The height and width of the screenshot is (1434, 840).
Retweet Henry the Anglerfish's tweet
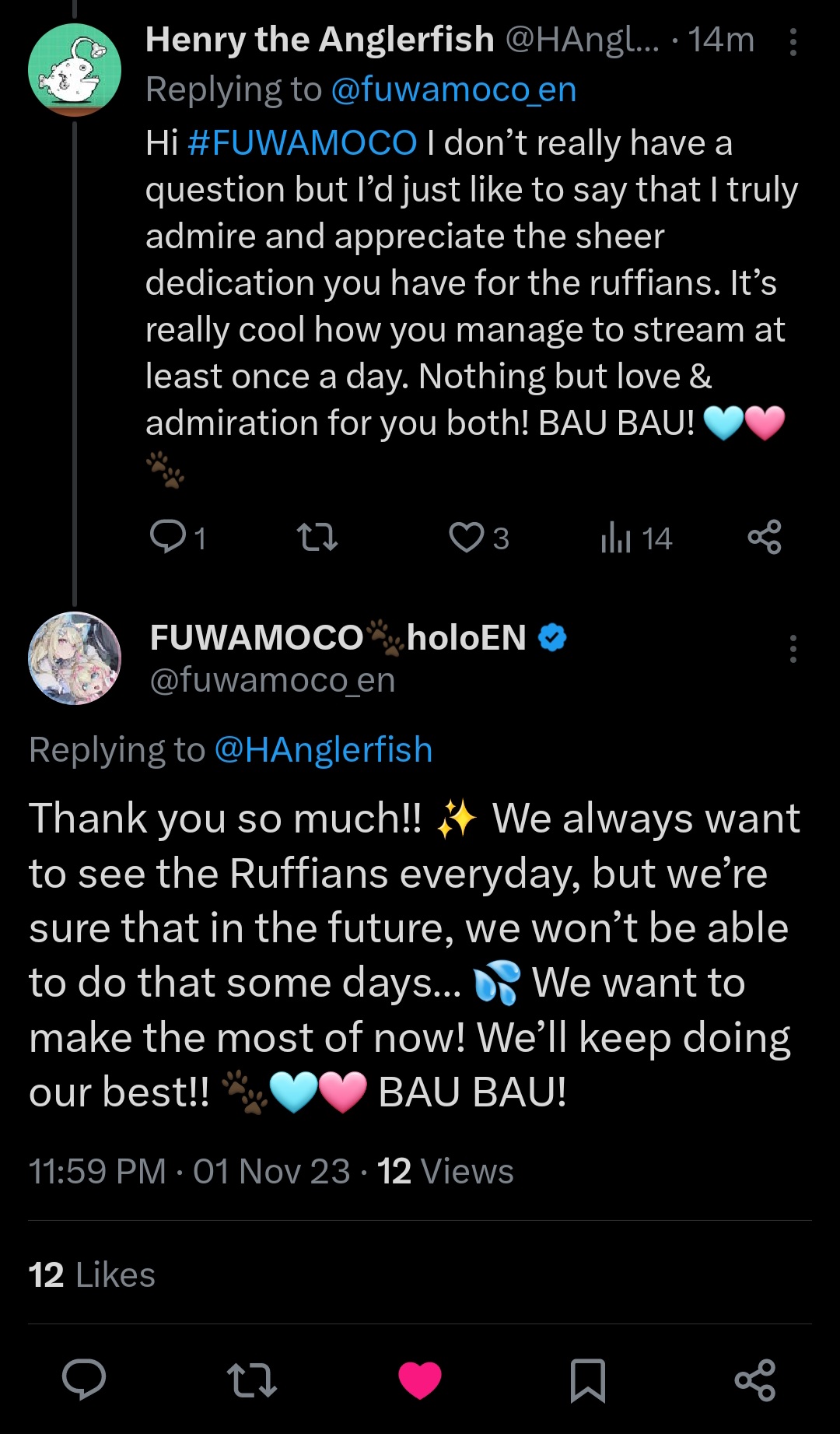coord(317,537)
